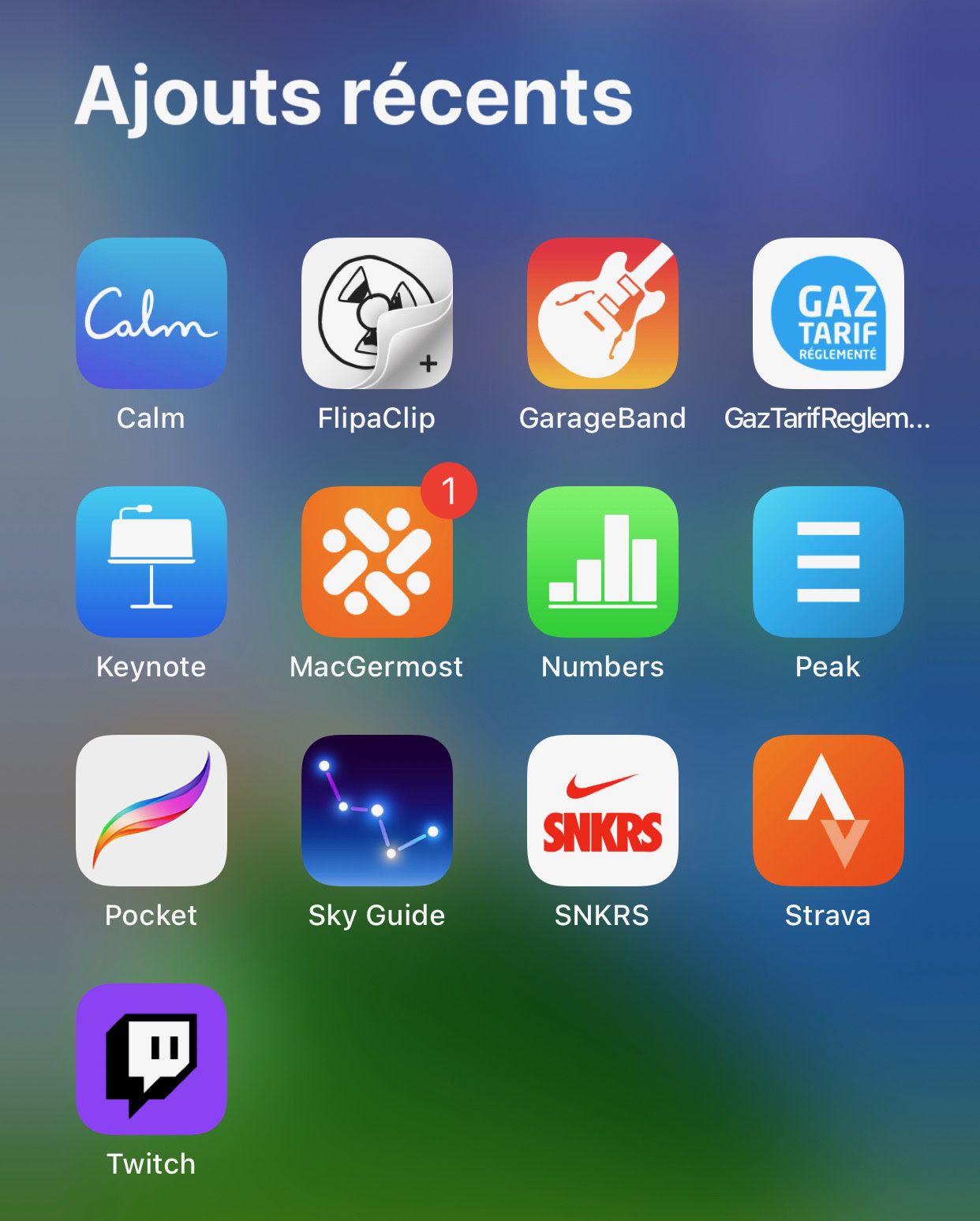Launch the Peak app
Viewport: 980px width, 1221px height.
(828, 562)
